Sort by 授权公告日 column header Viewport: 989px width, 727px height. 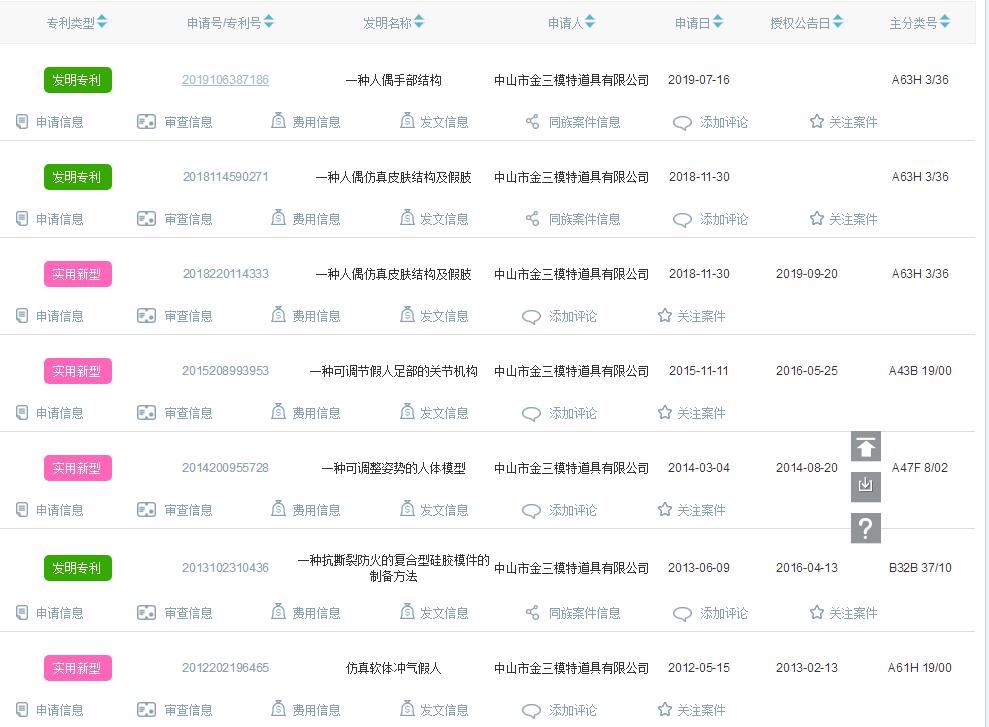806,22
